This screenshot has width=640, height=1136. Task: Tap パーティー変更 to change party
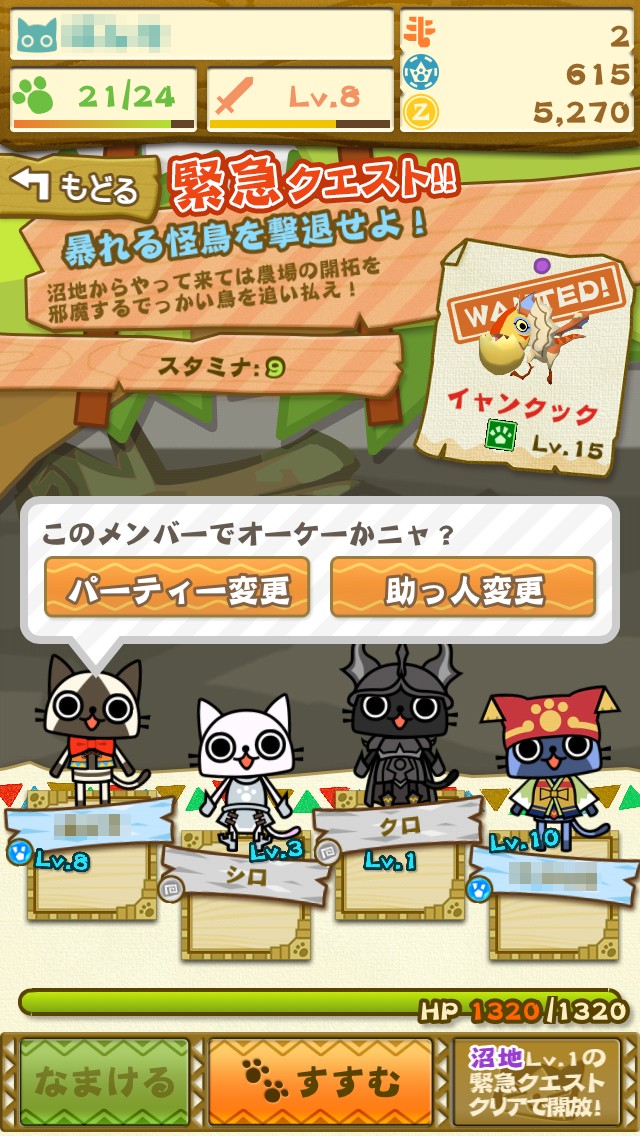[177, 588]
